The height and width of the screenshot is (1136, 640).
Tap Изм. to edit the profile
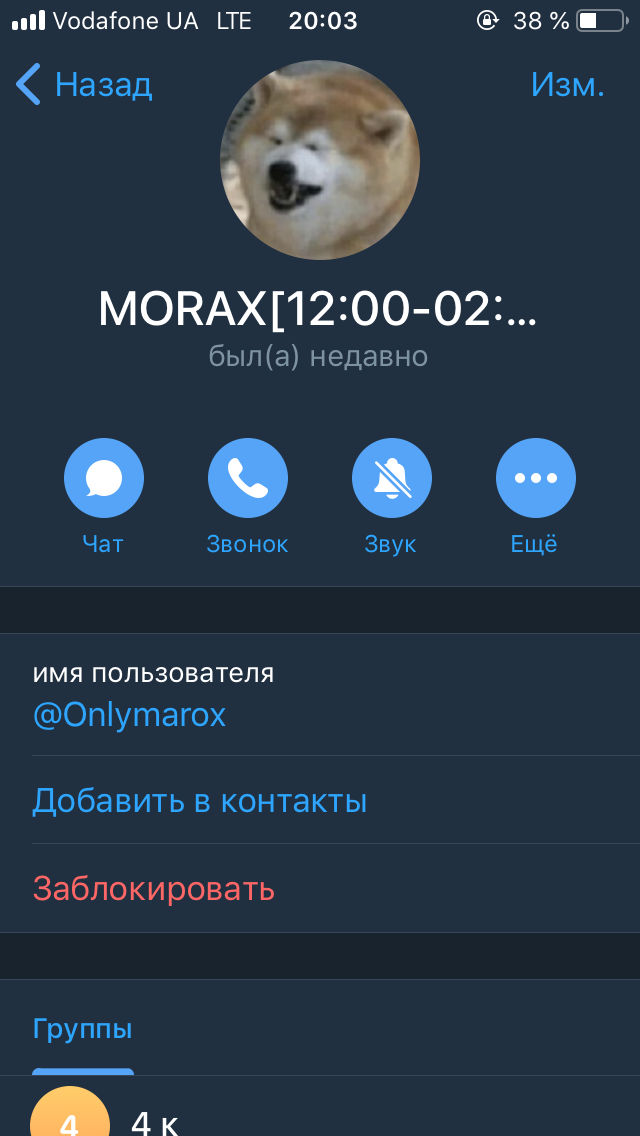point(568,85)
